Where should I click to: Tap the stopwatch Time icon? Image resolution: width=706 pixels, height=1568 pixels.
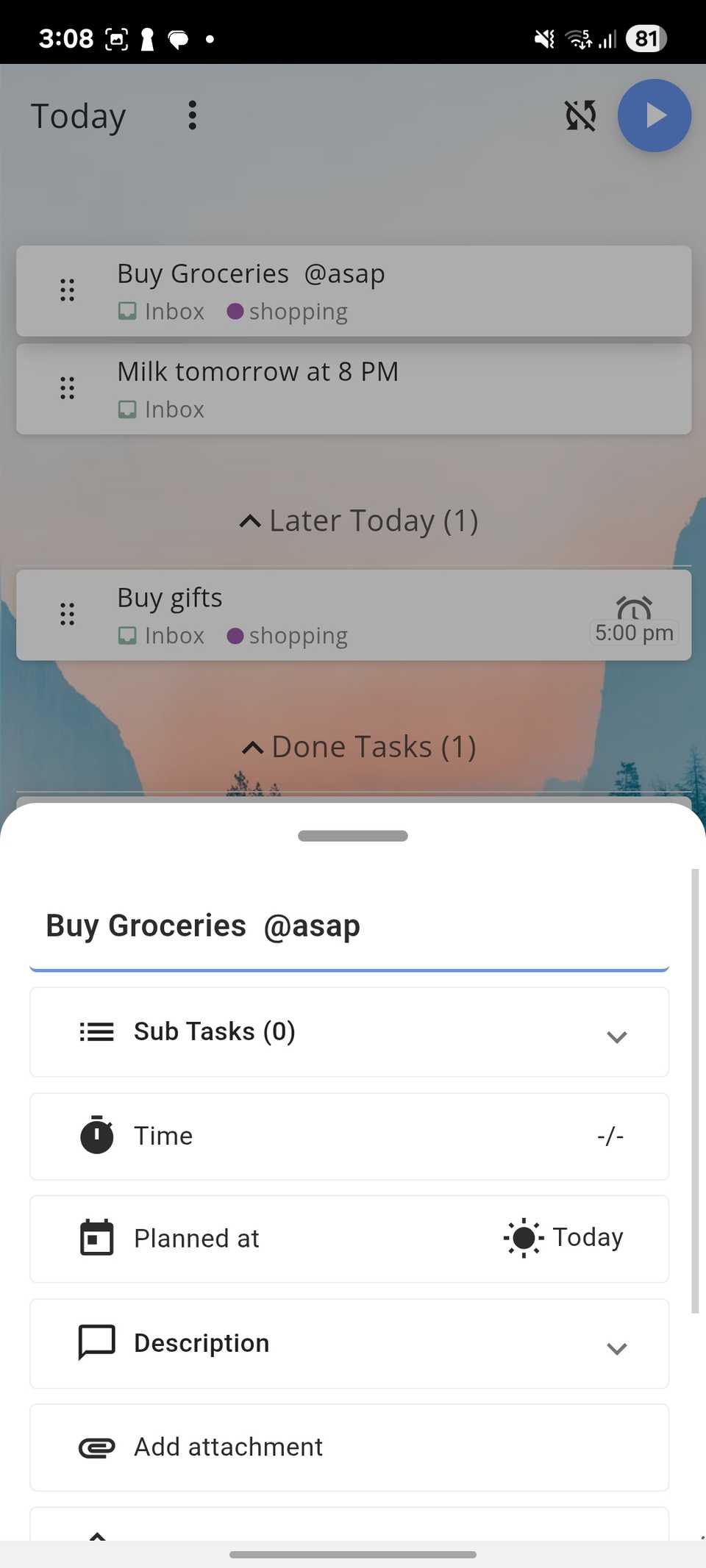[x=96, y=1136]
